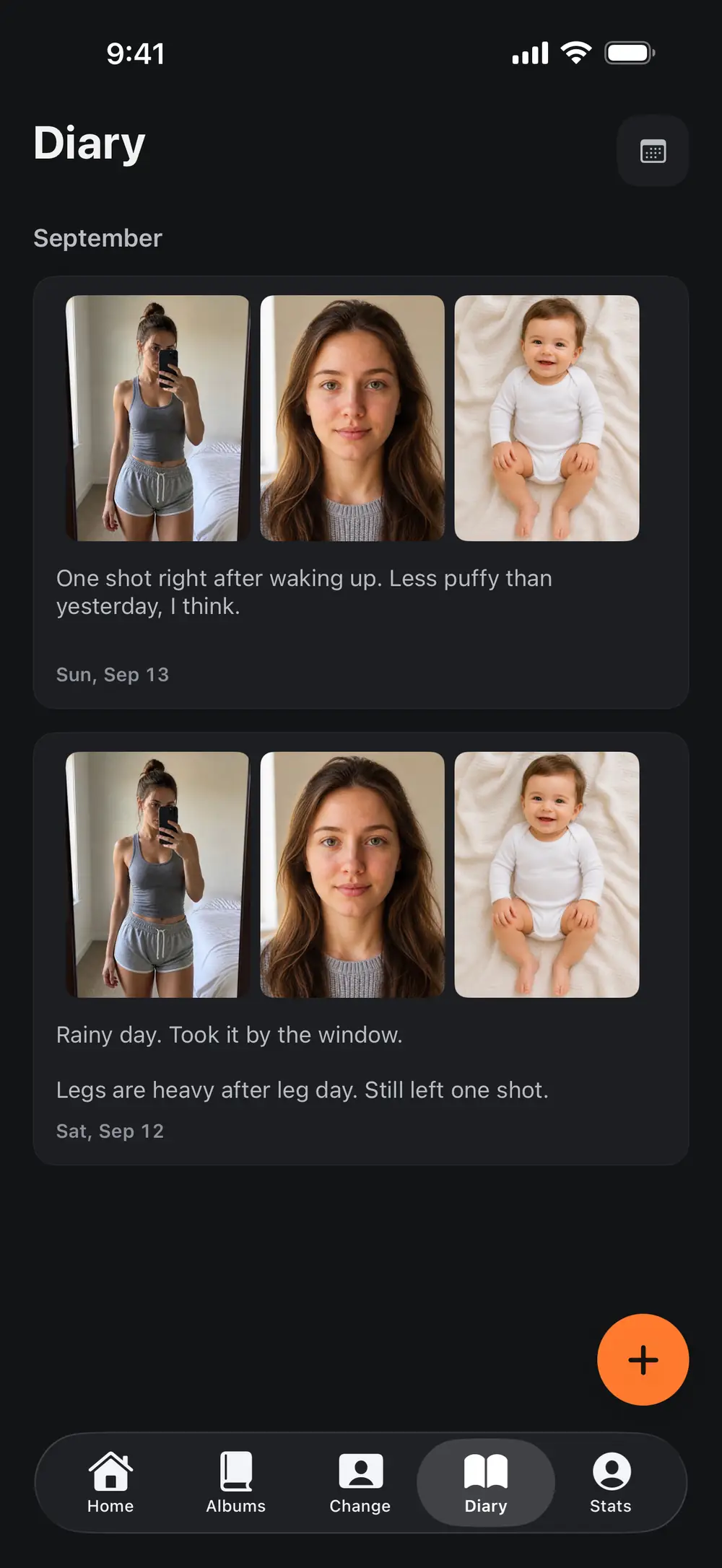The width and height of the screenshot is (722, 1568).
Task: Go to the Albums tab
Action: [x=235, y=1483]
